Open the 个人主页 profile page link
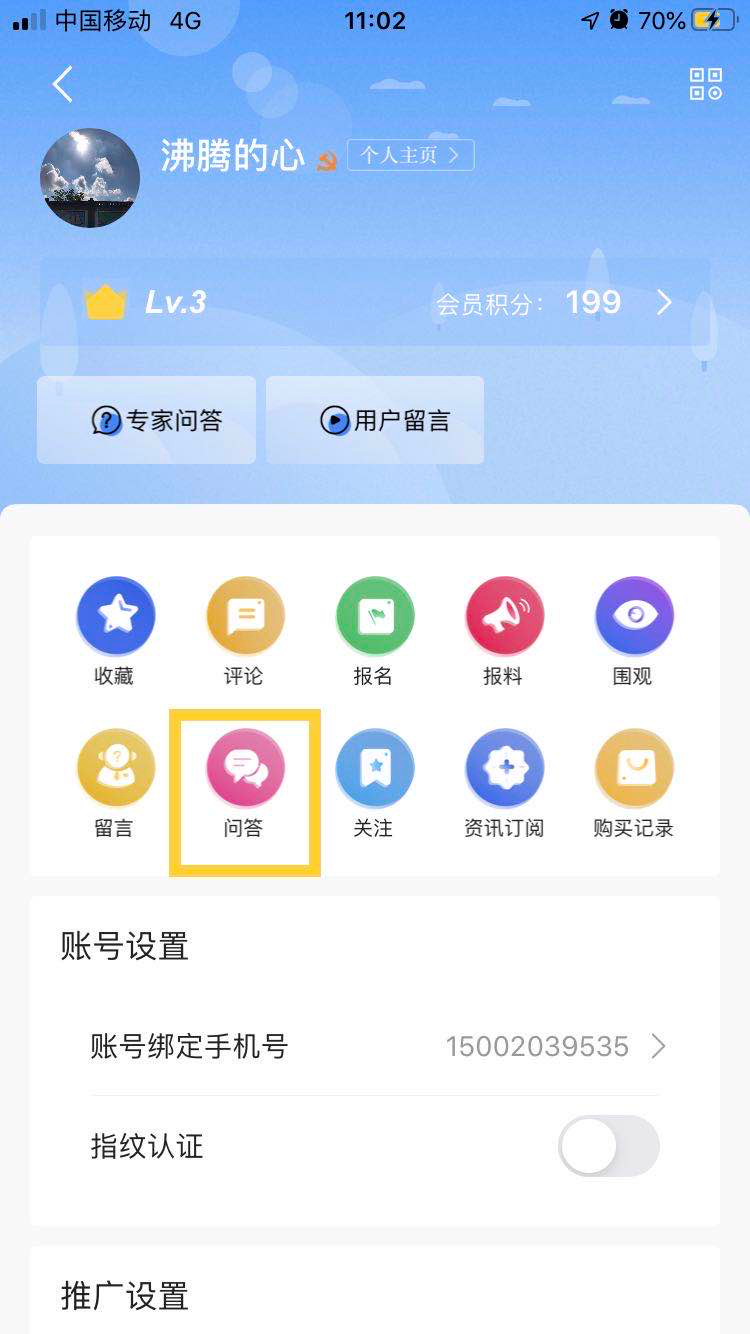The height and width of the screenshot is (1334, 750). tap(410, 155)
